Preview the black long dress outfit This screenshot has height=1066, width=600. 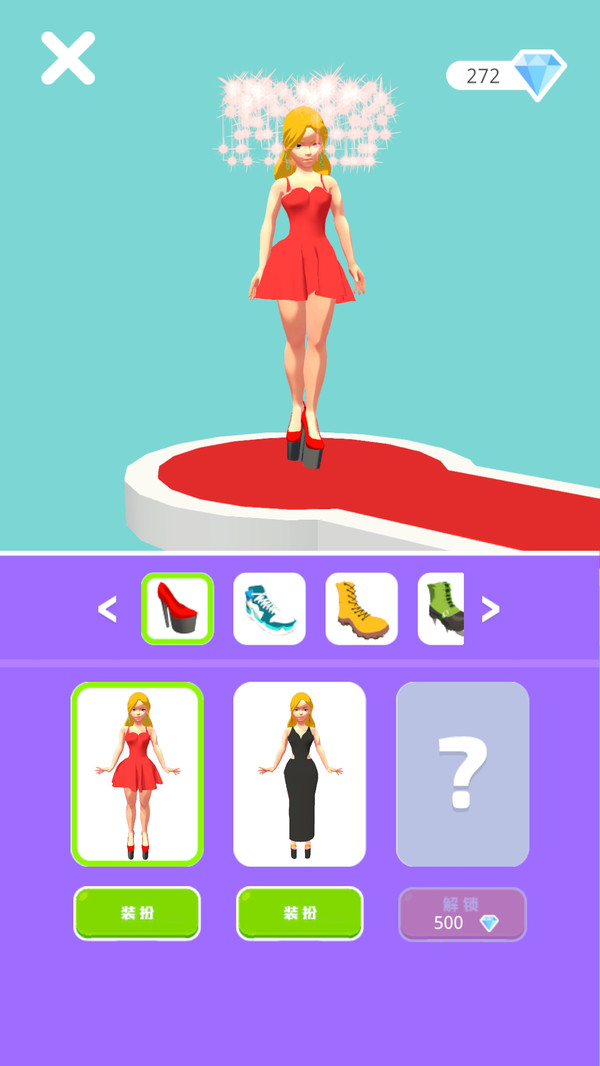pos(299,774)
